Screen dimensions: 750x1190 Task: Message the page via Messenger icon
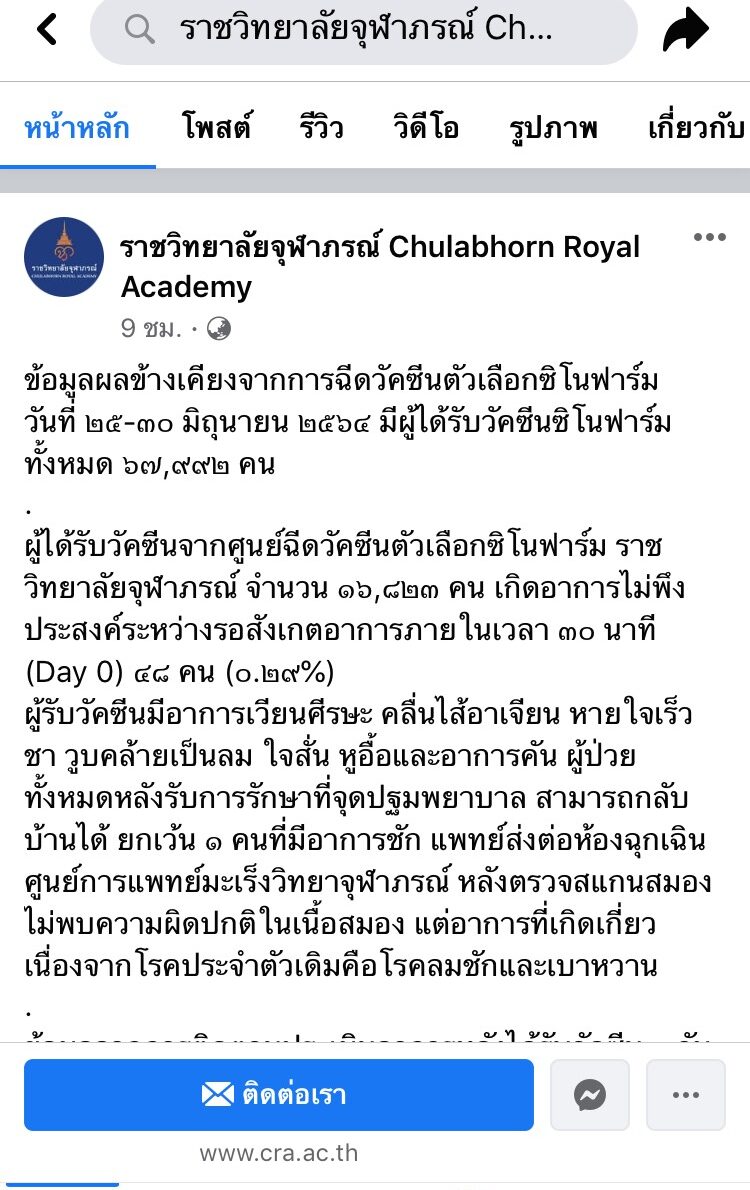tap(590, 1095)
